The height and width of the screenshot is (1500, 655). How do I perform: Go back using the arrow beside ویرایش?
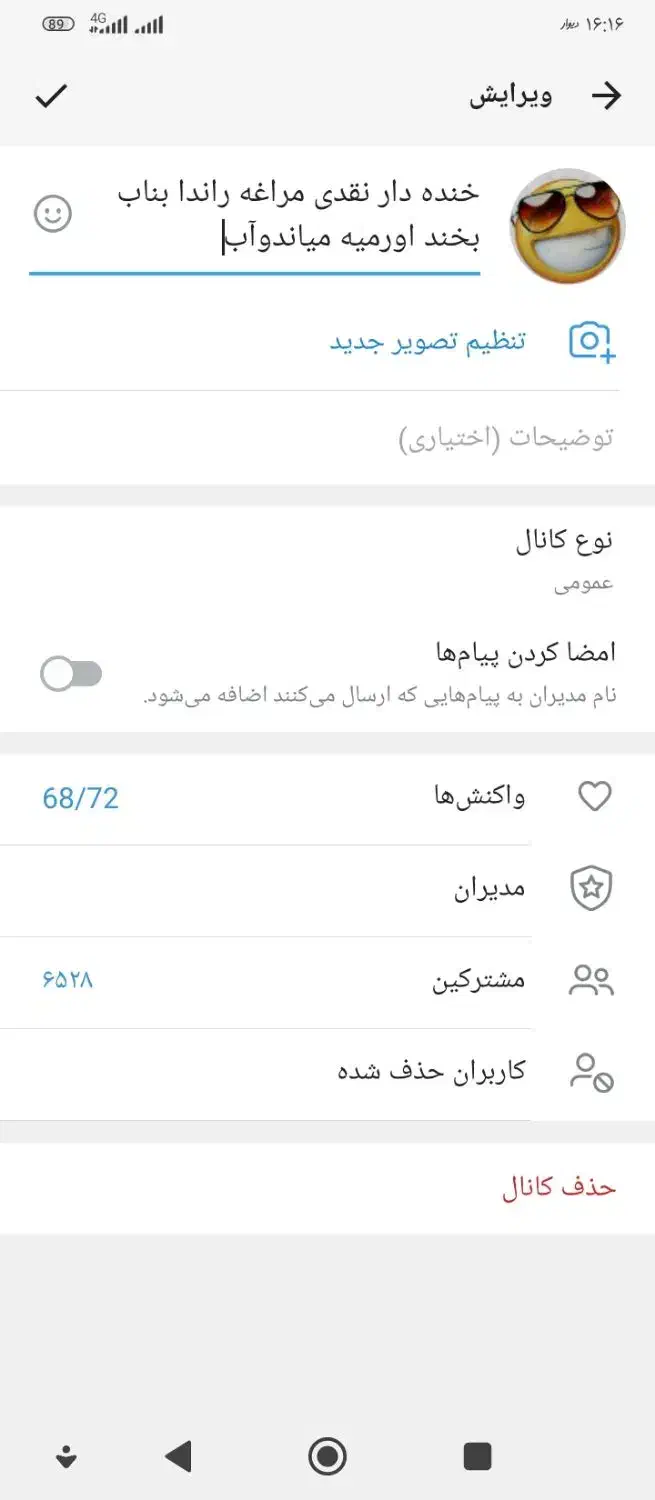click(x=606, y=96)
